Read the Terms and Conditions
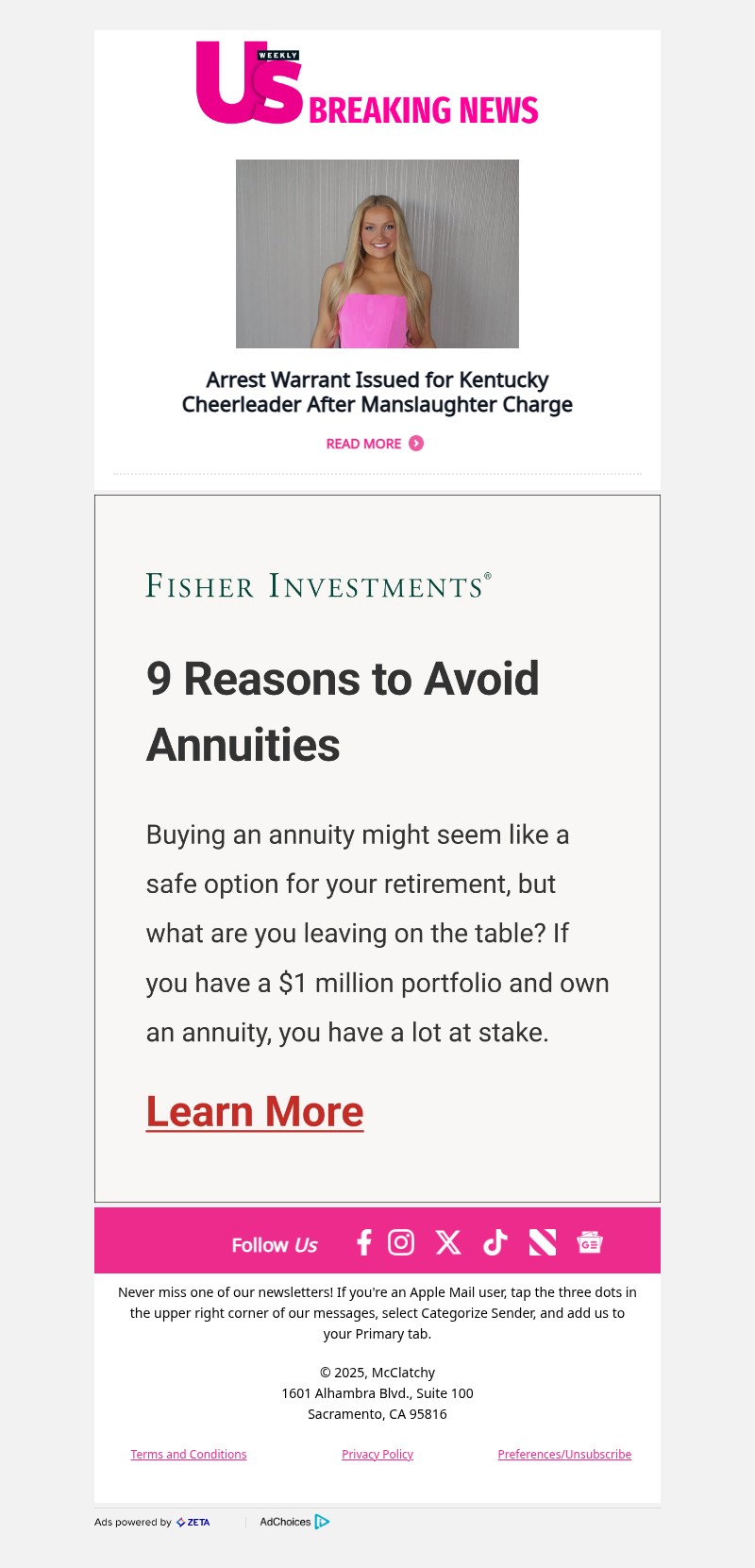Viewport: 755px width, 1568px height. coord(189,1455)
